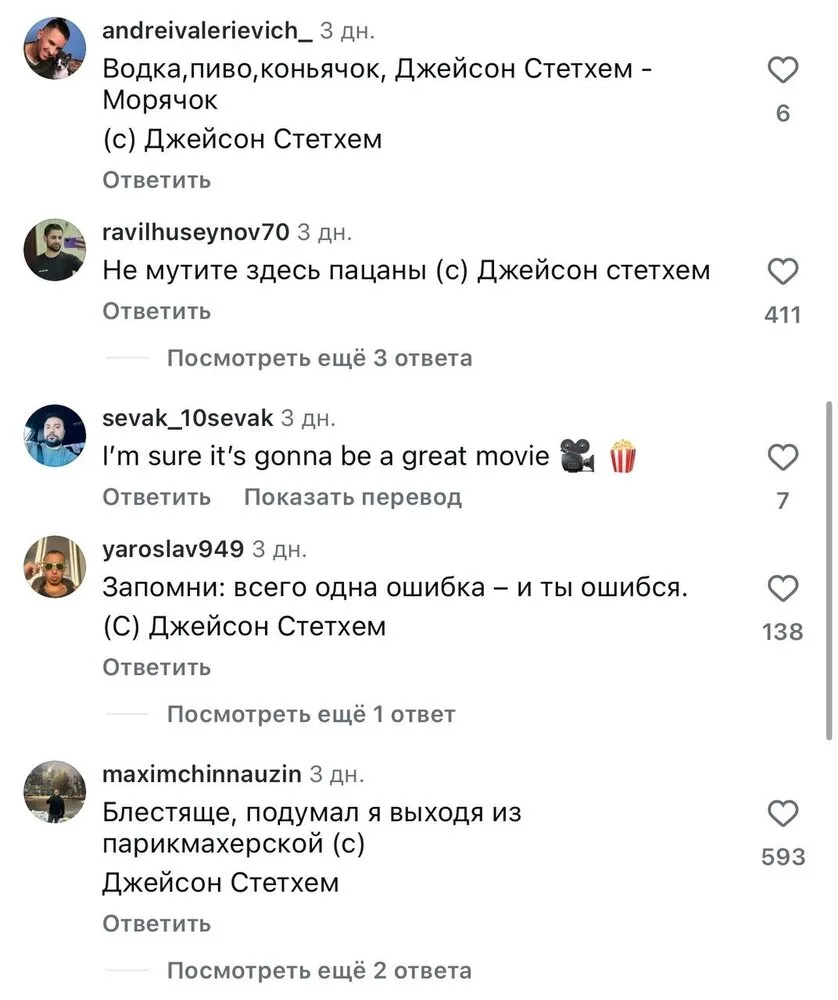This screenshot has height=1000, width=838.
Task: Reply to maximchinnauzin's comment
Action: tap(157, 923)
